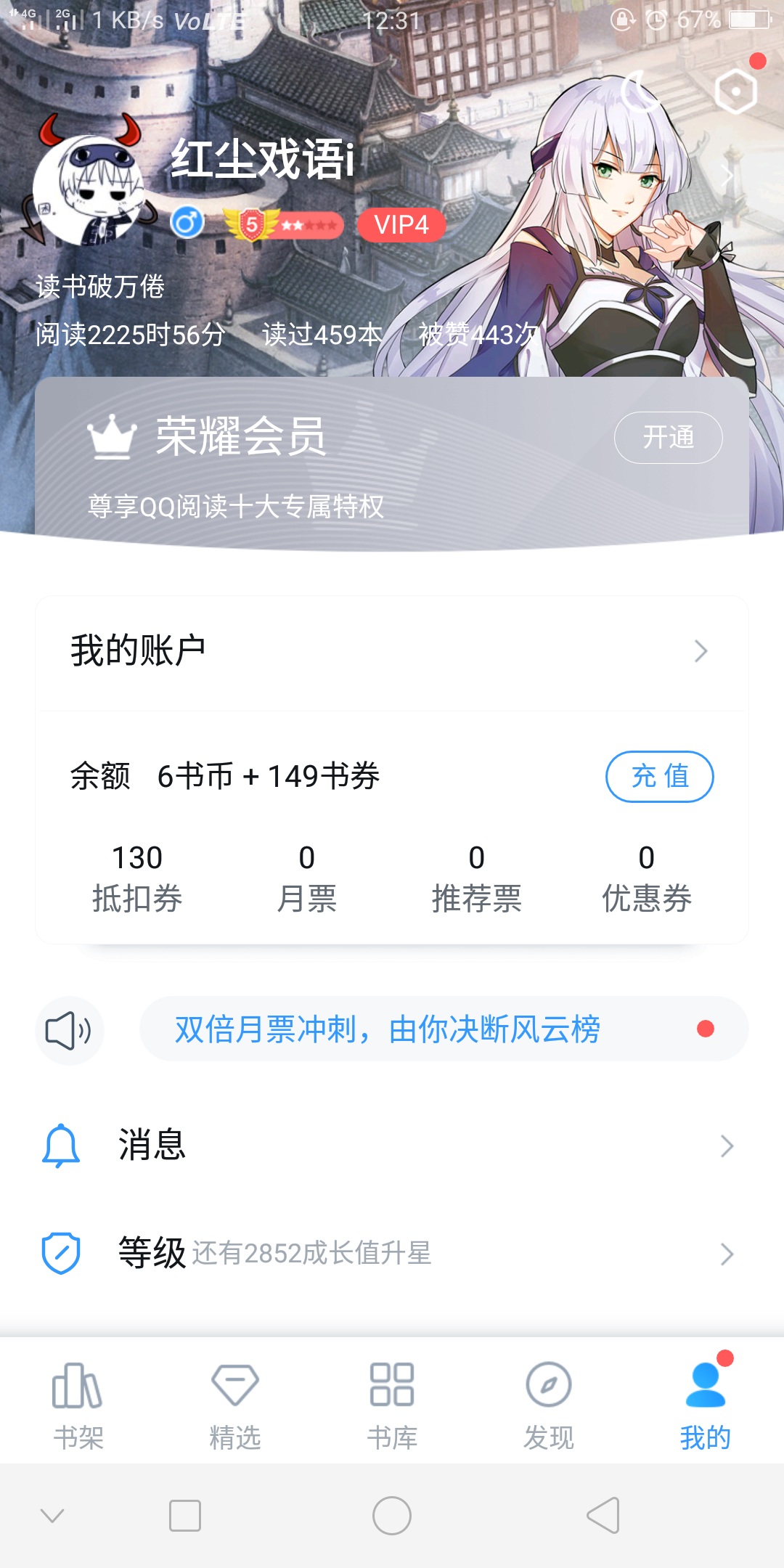Tap the 充值 recharge button
Viewport: 784px width, 1568px height.
(x=659, y=776)
